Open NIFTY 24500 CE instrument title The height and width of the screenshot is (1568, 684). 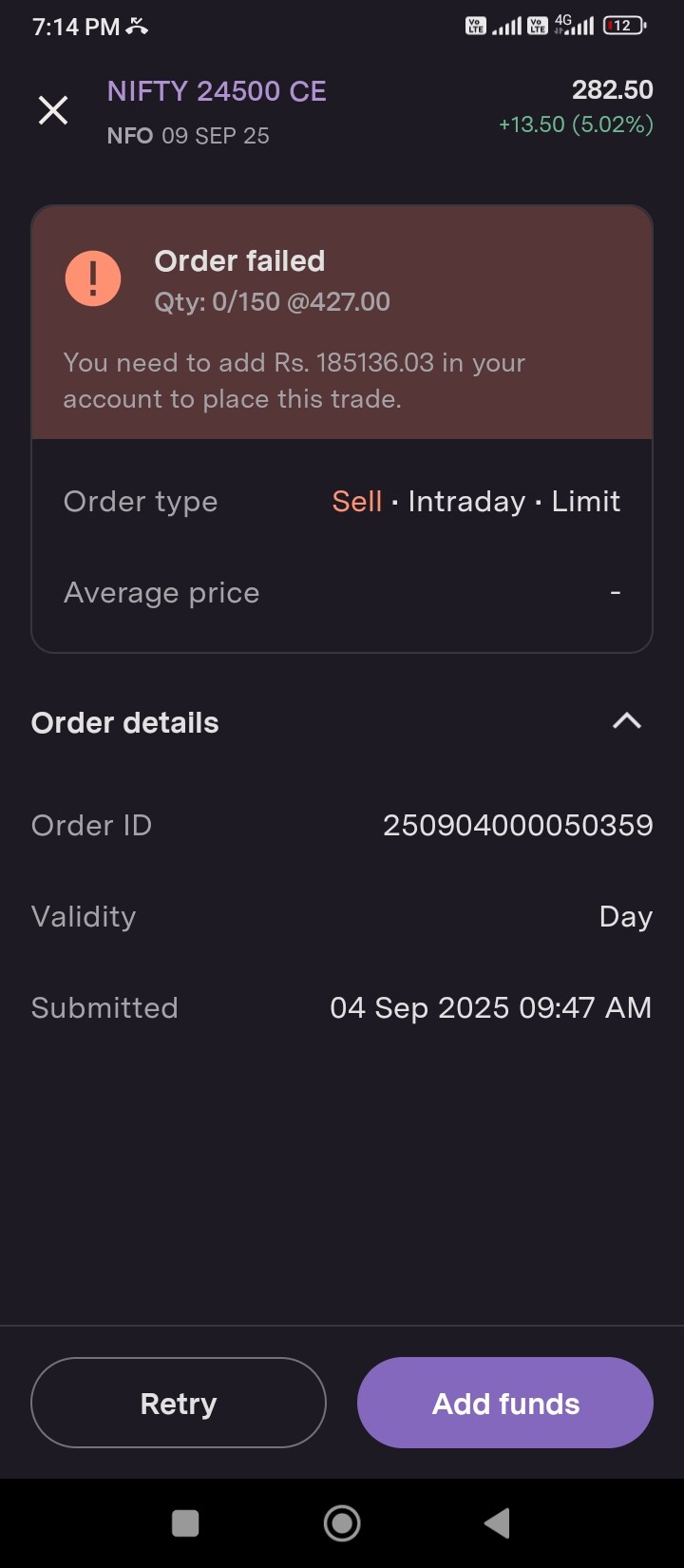pyautogui.click(x=217, y=91)
